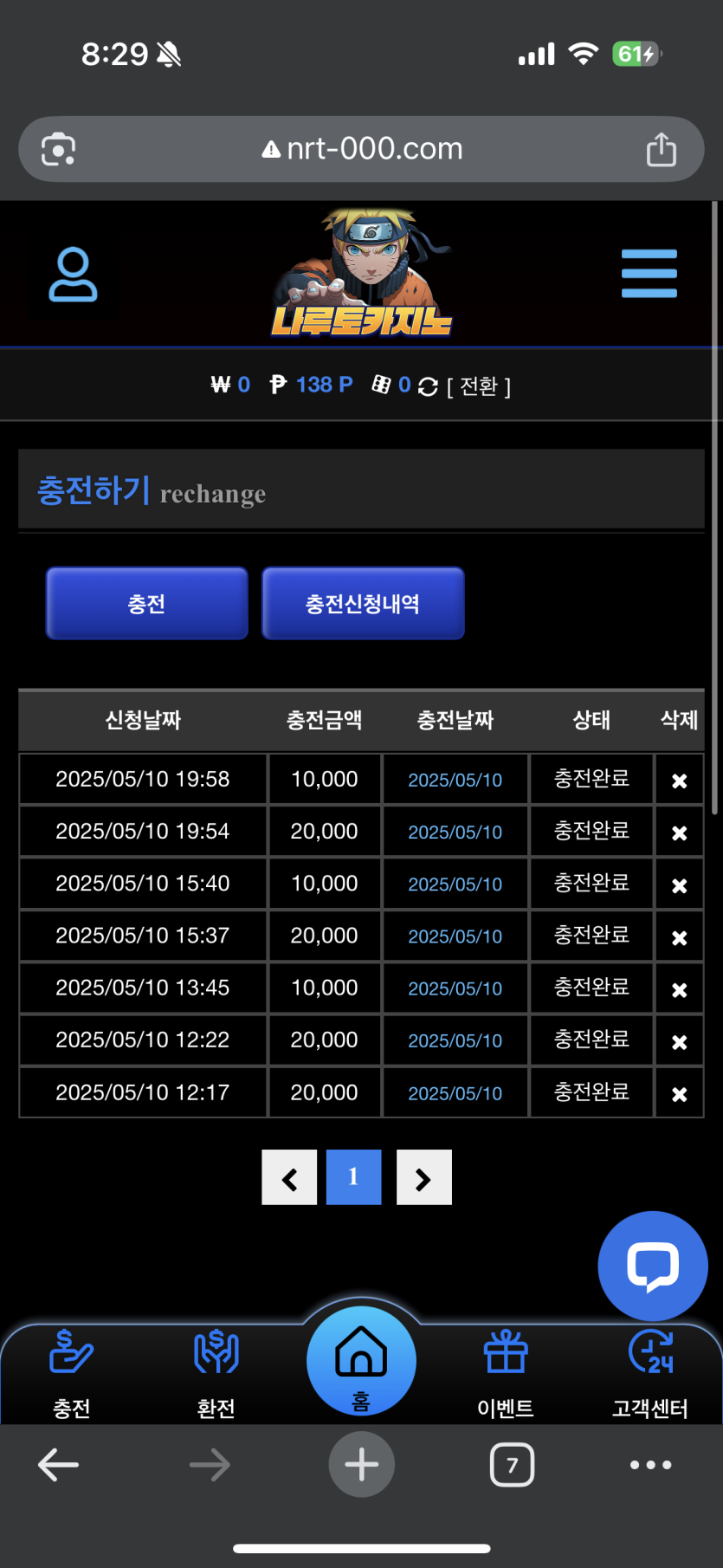Delete the 2025/05/10 19:54 record

pyautogui.click(x=679, y=833)
